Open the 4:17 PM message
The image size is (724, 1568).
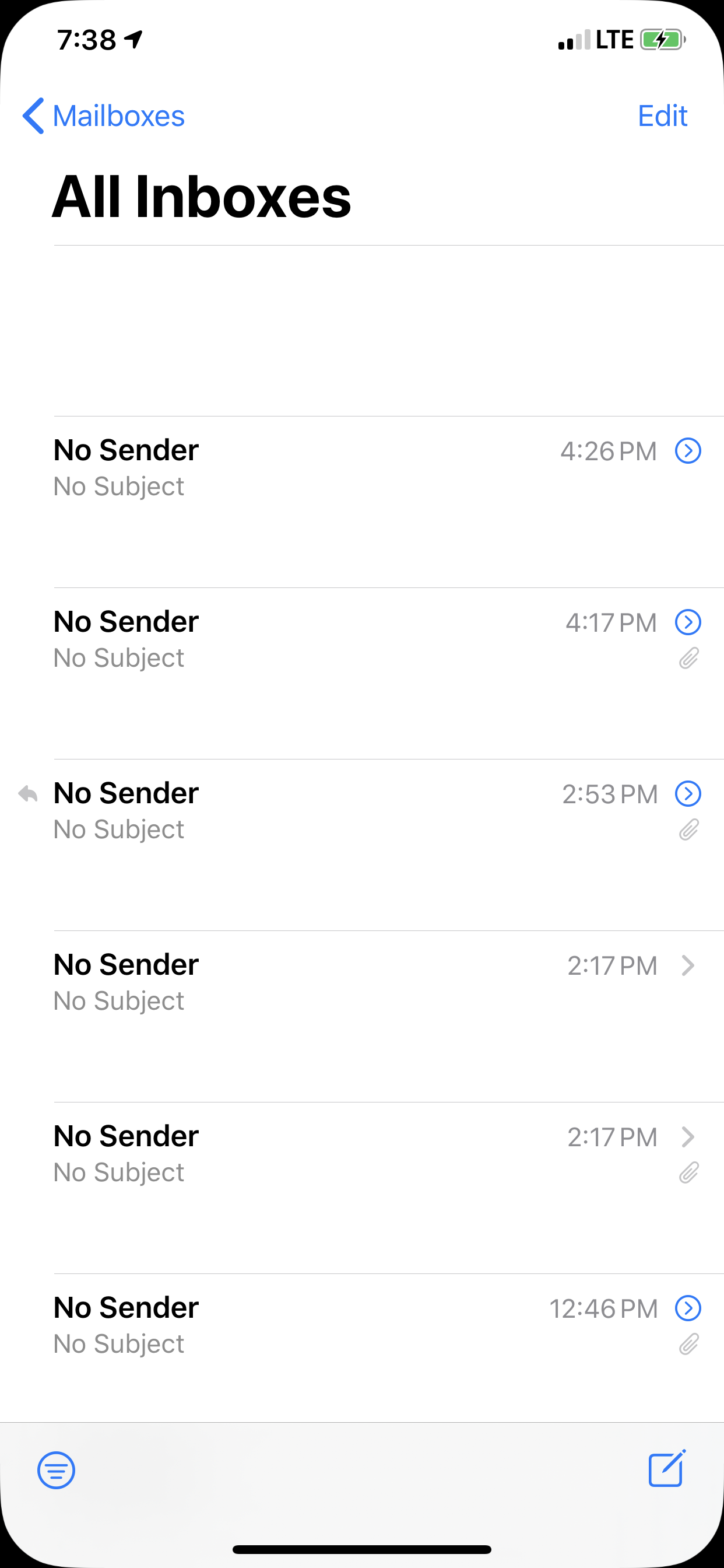tap(362, 673)
